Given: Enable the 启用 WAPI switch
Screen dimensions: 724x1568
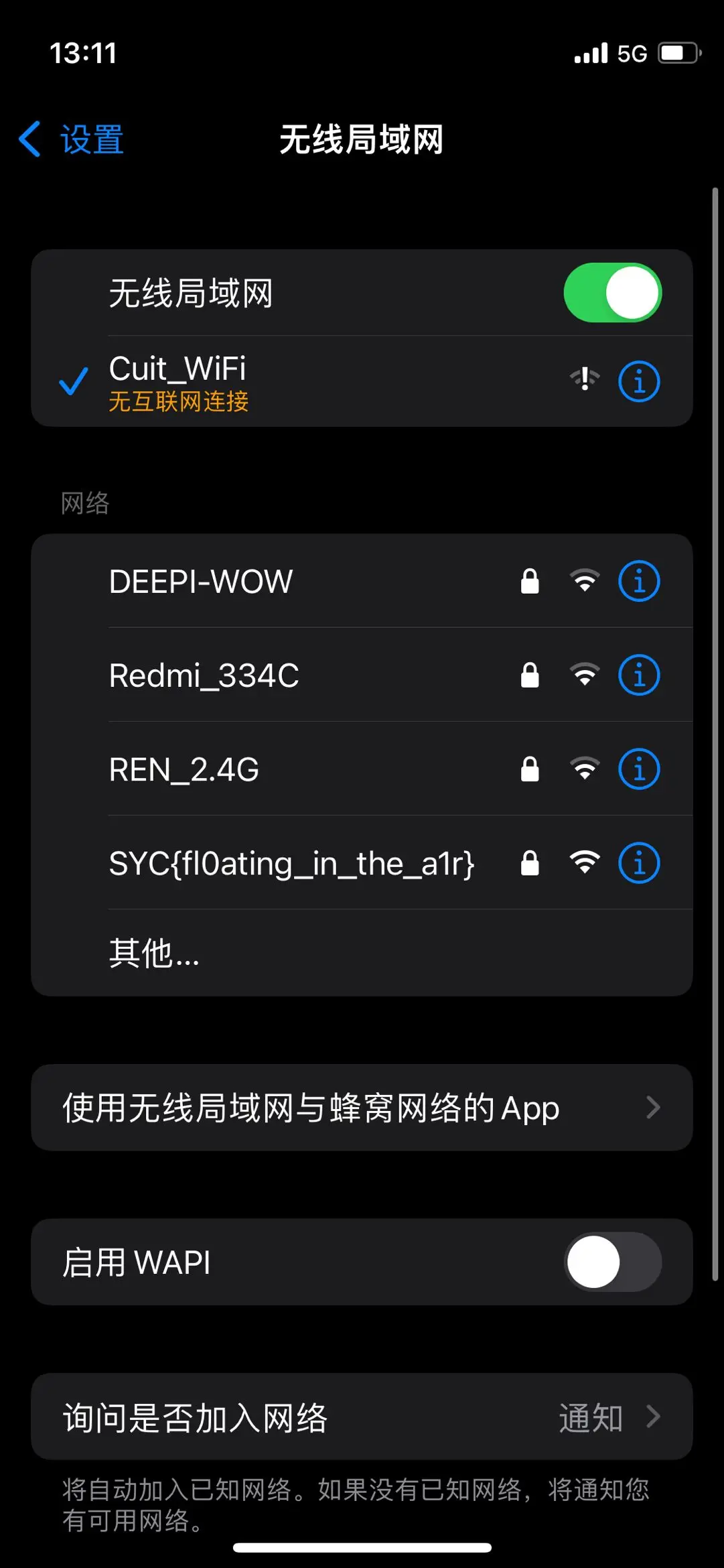Looking at the screenshot, I should (x=612, y=1262).
